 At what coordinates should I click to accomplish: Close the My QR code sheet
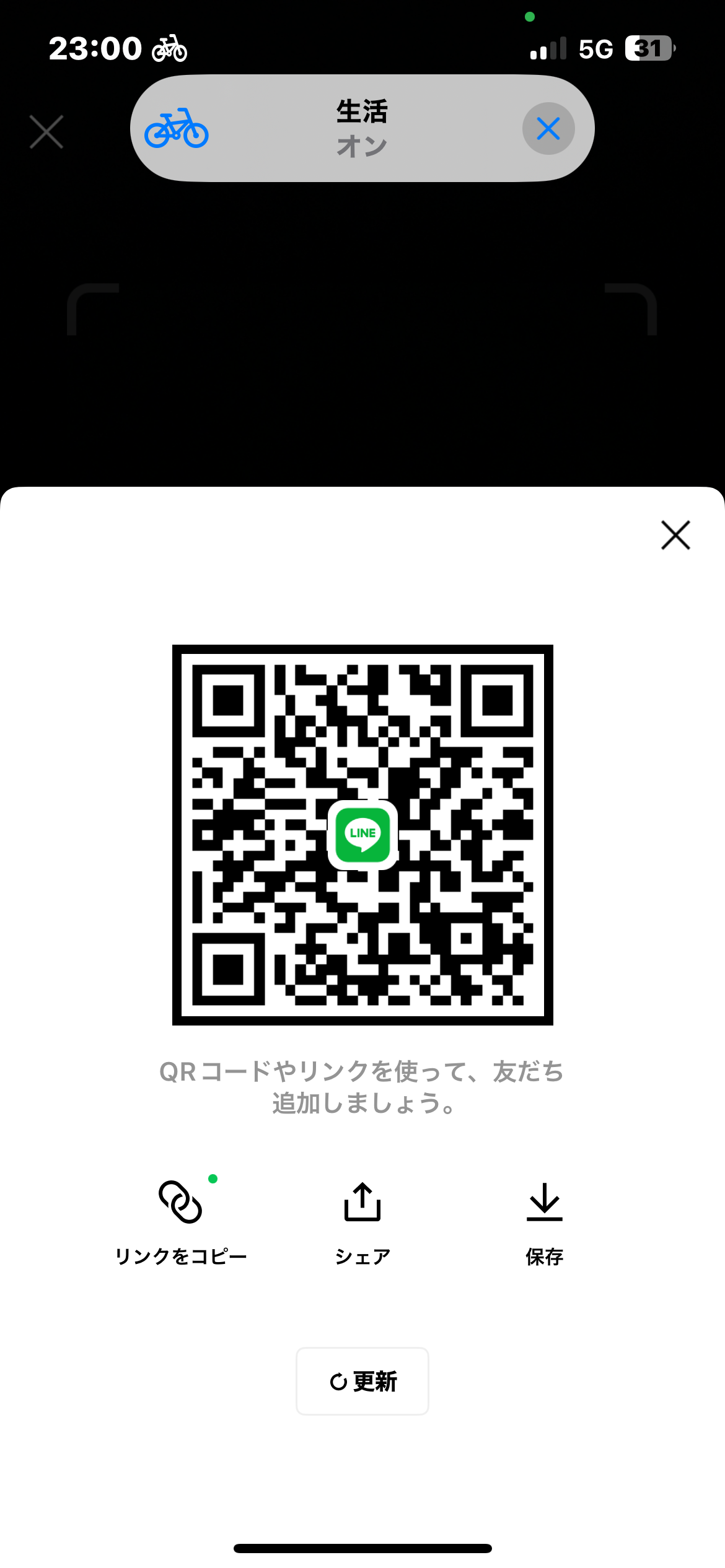pyautogui.click(x=675, y=535)
